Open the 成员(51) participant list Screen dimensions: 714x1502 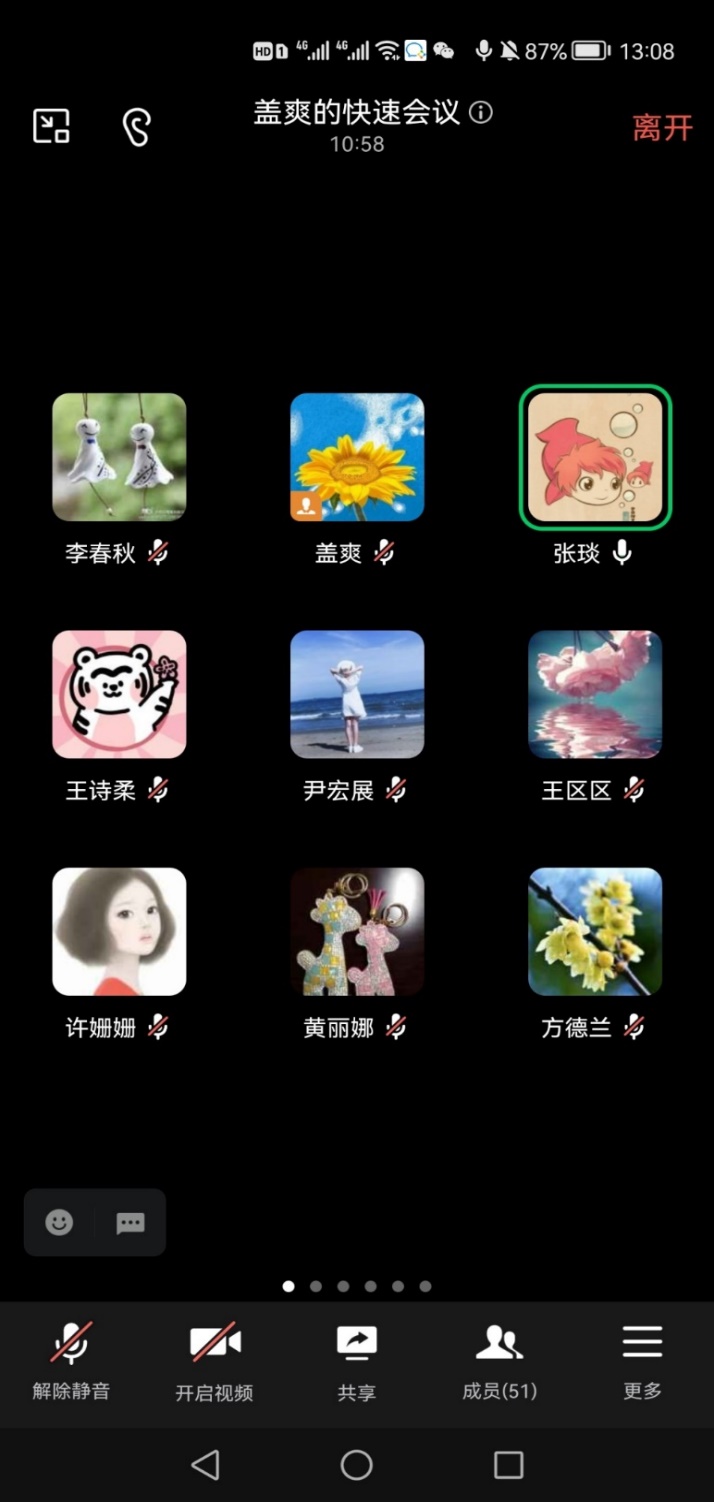click(499, 1360)
